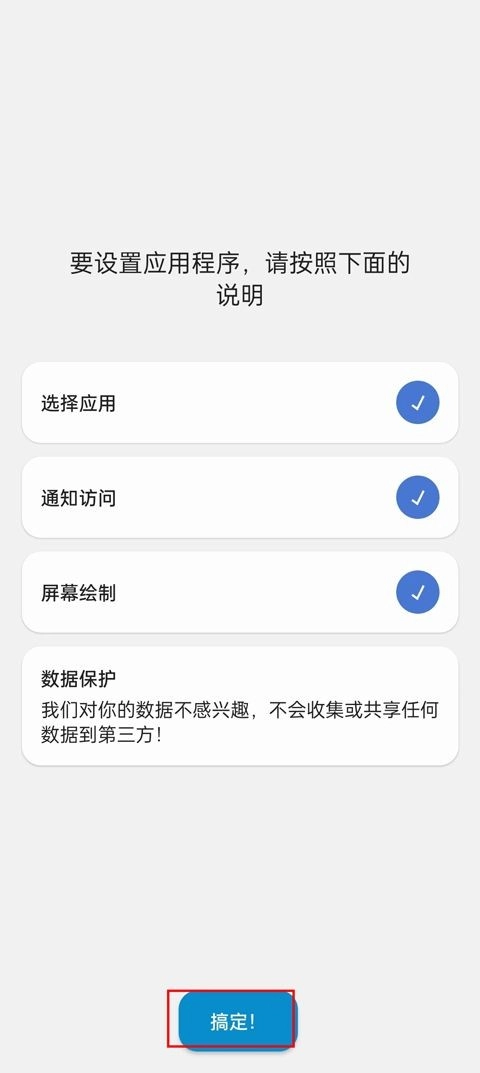Open the 屏幕绘制 permission row
480x1073 pixels.
point(240,593)
